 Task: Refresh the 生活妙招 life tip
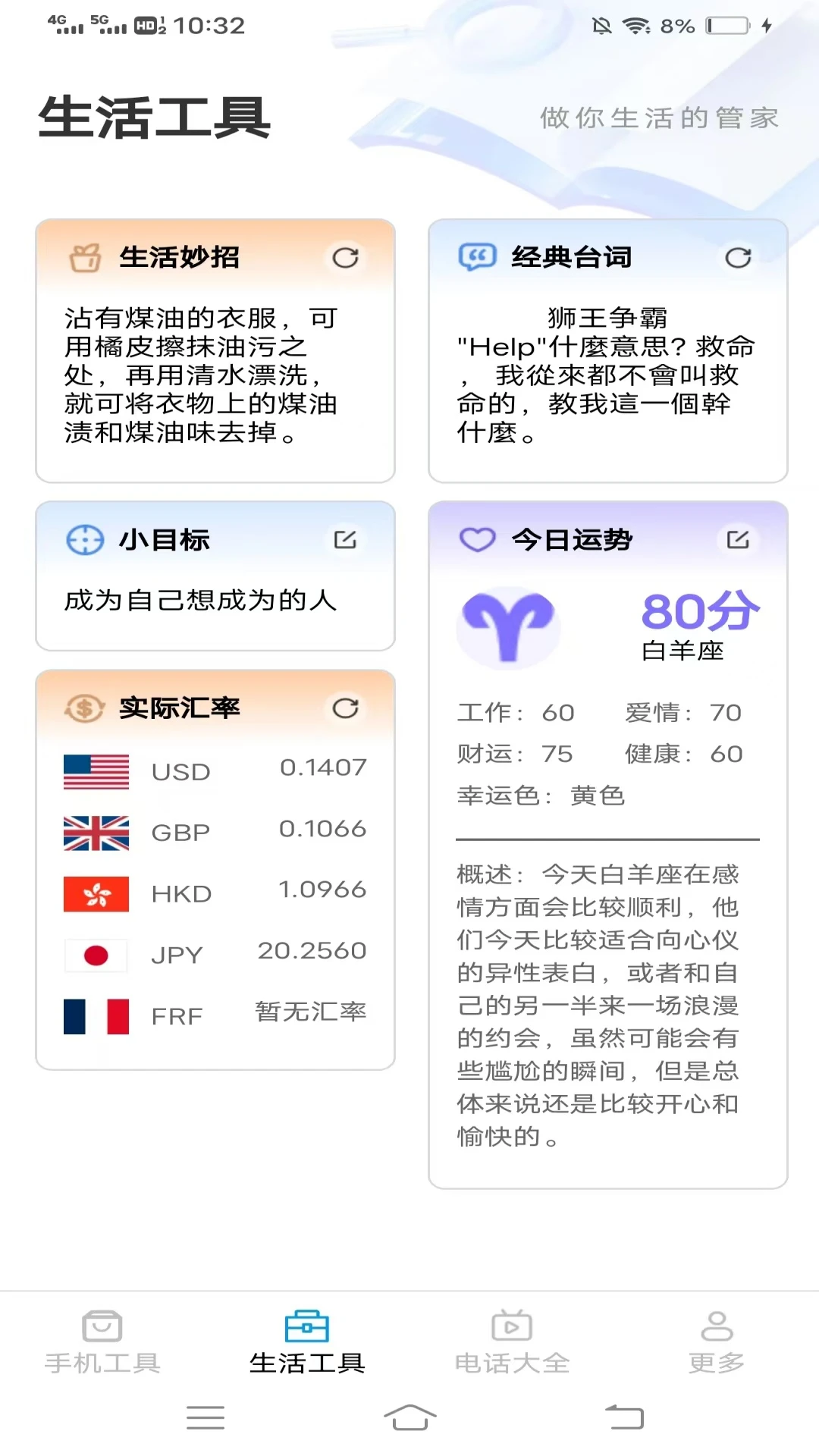[345, 258]
